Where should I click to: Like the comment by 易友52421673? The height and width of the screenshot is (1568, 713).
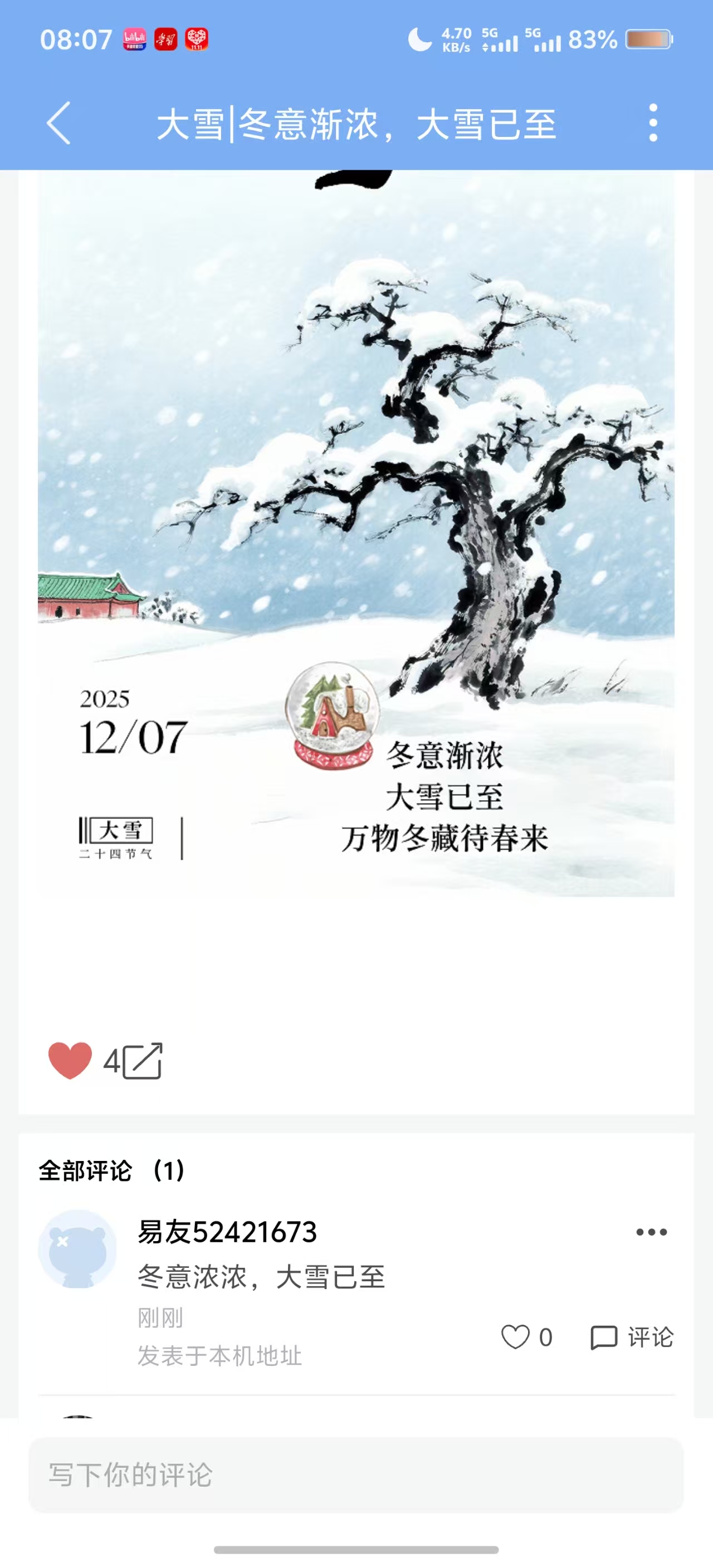tap(526, 1337)
